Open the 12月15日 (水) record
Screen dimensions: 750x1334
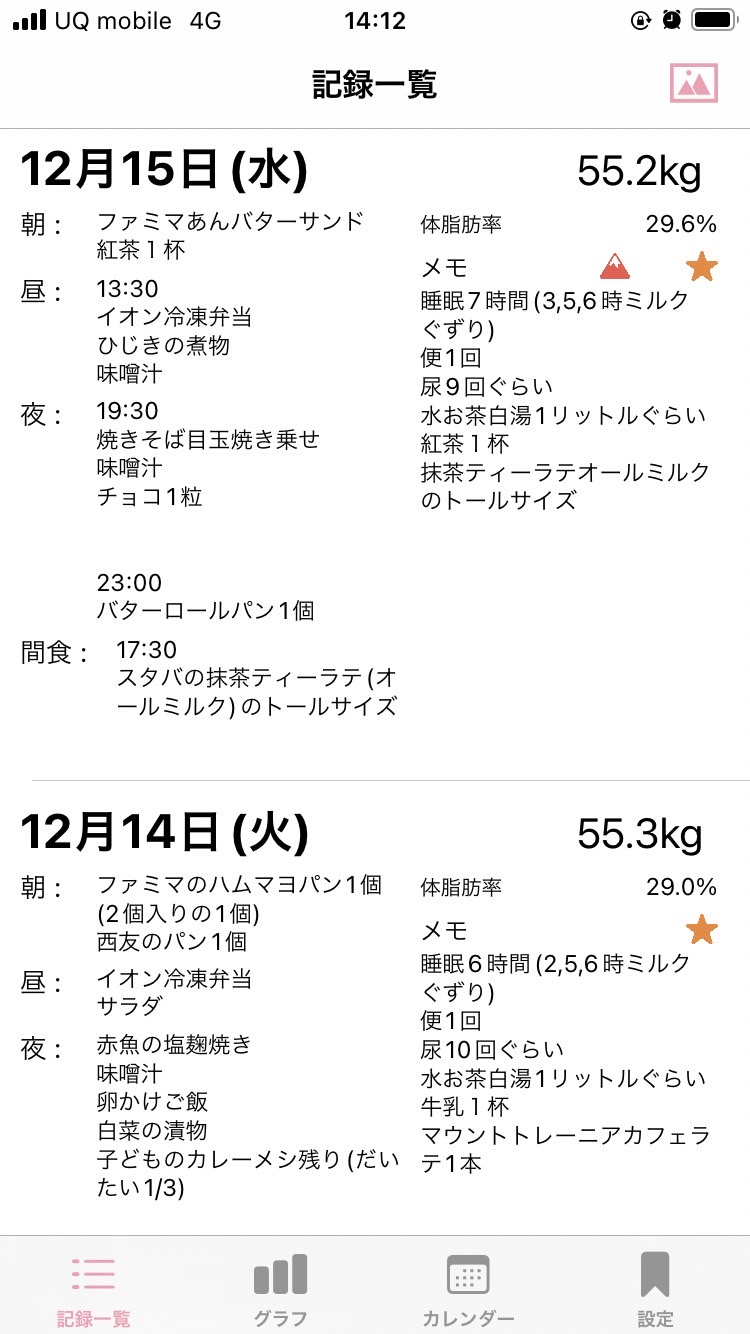[375, 455]
